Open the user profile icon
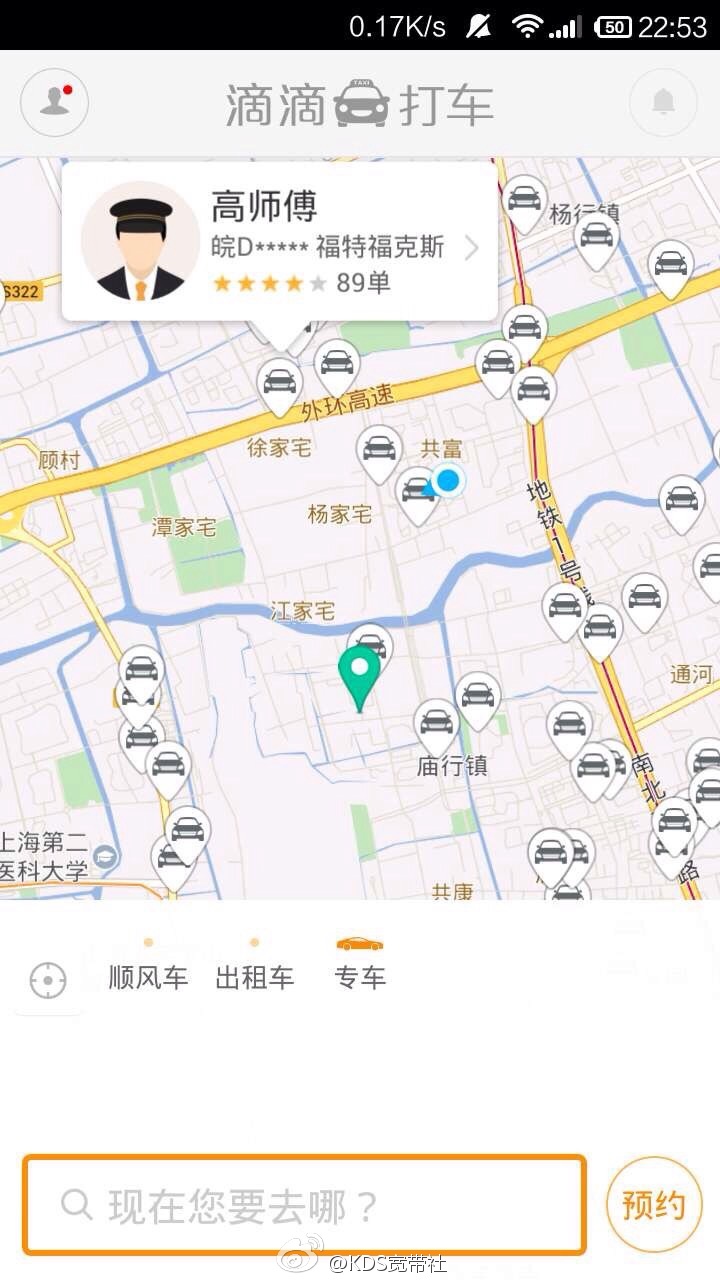720x1280 pixels. [x=54, y=102]
